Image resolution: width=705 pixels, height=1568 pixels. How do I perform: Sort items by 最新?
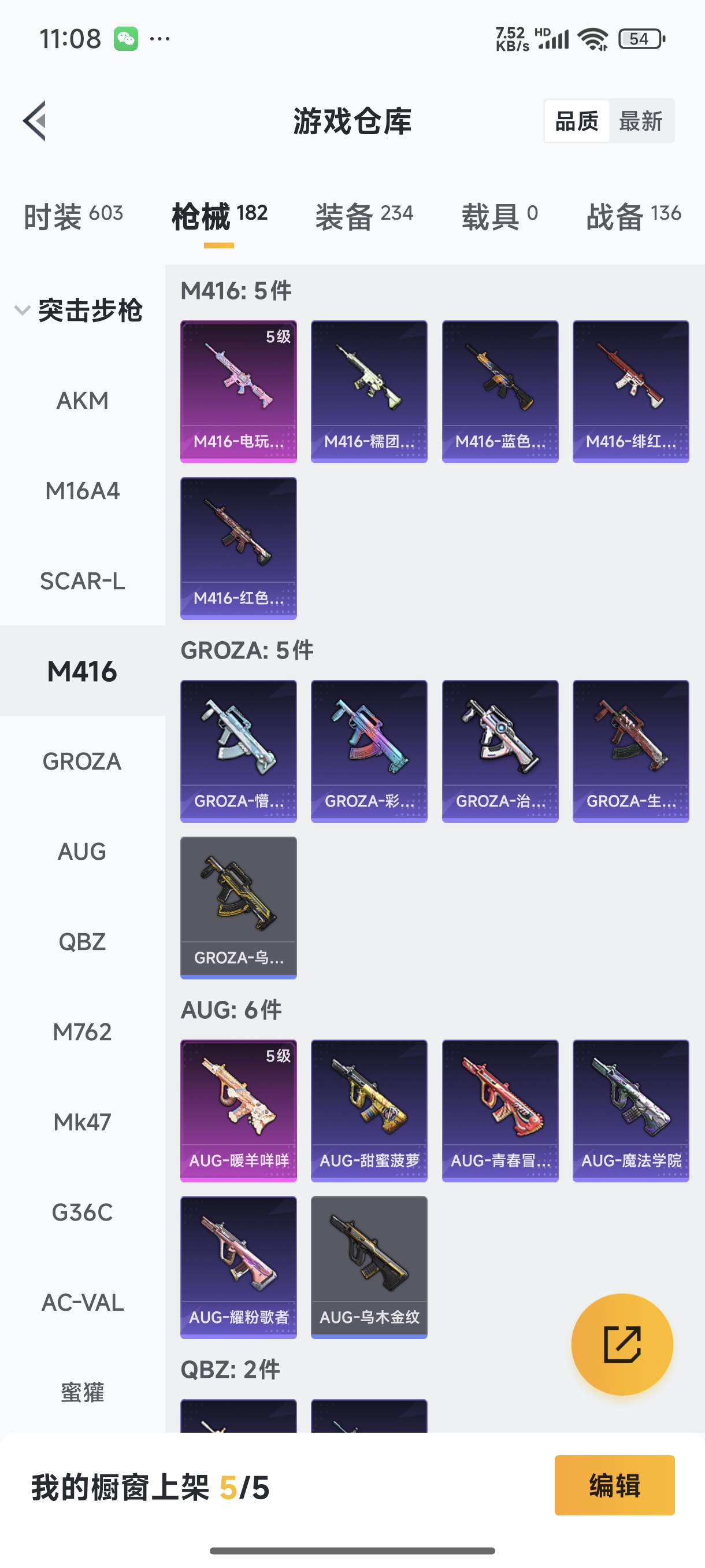pos(640,121)
